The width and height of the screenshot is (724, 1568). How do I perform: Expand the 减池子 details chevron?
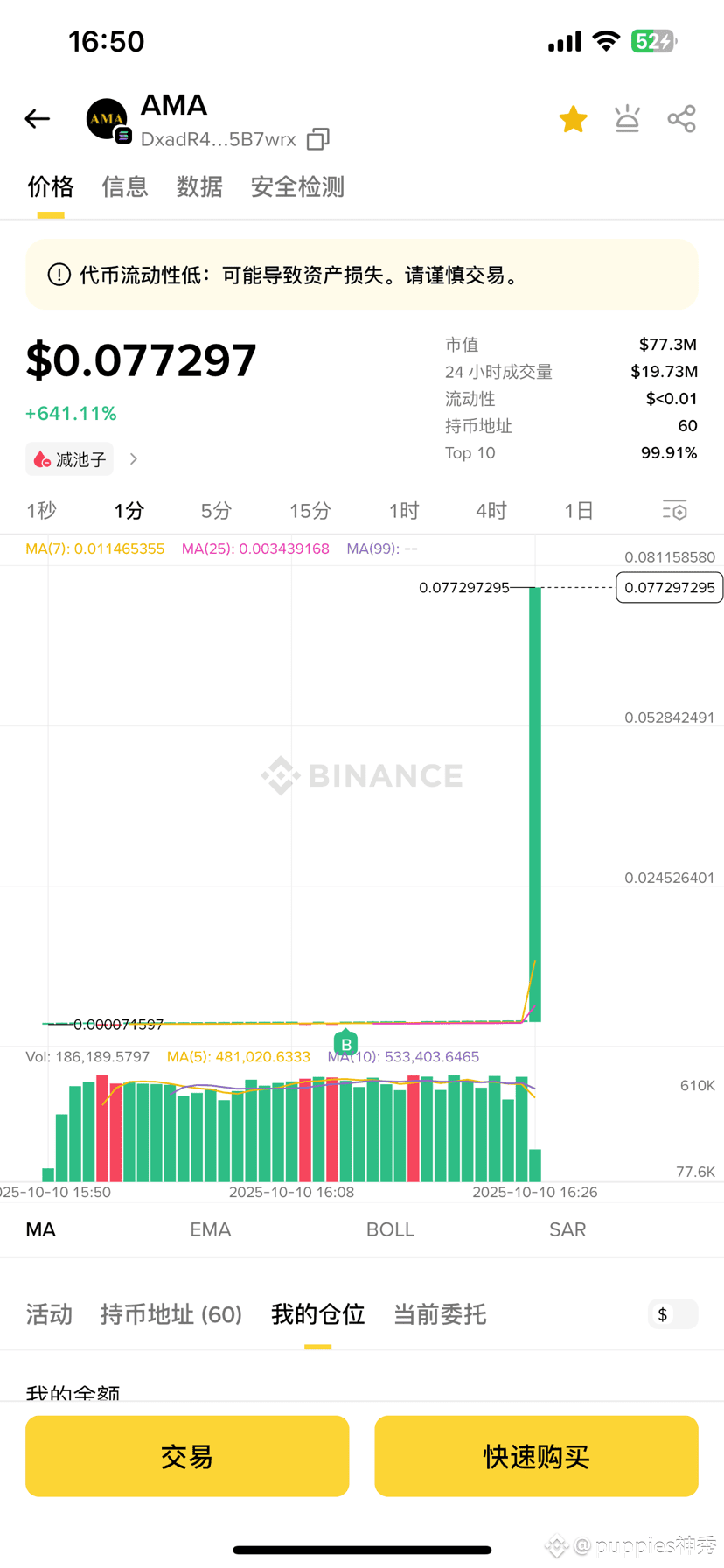[x=133, y=458]
